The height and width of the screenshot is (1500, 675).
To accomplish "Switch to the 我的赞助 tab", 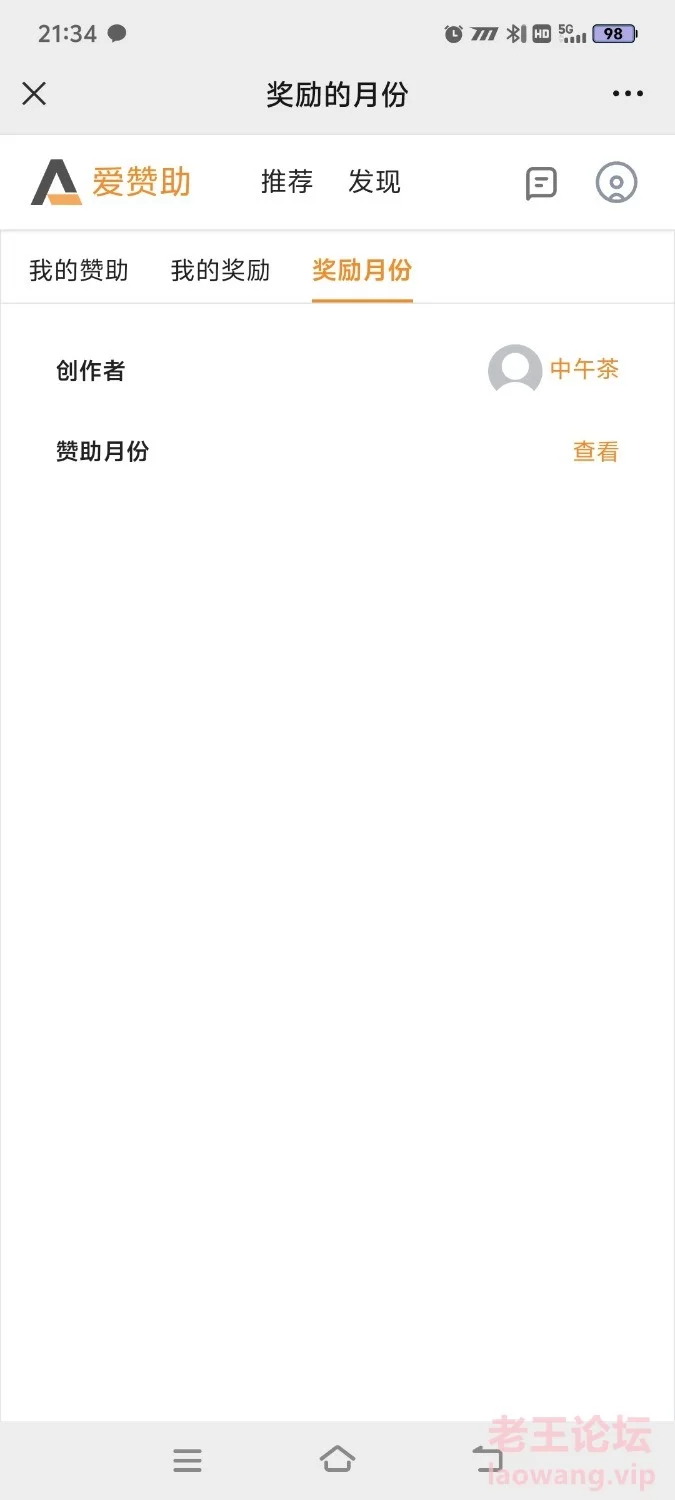I will click(x=79, y=270).
